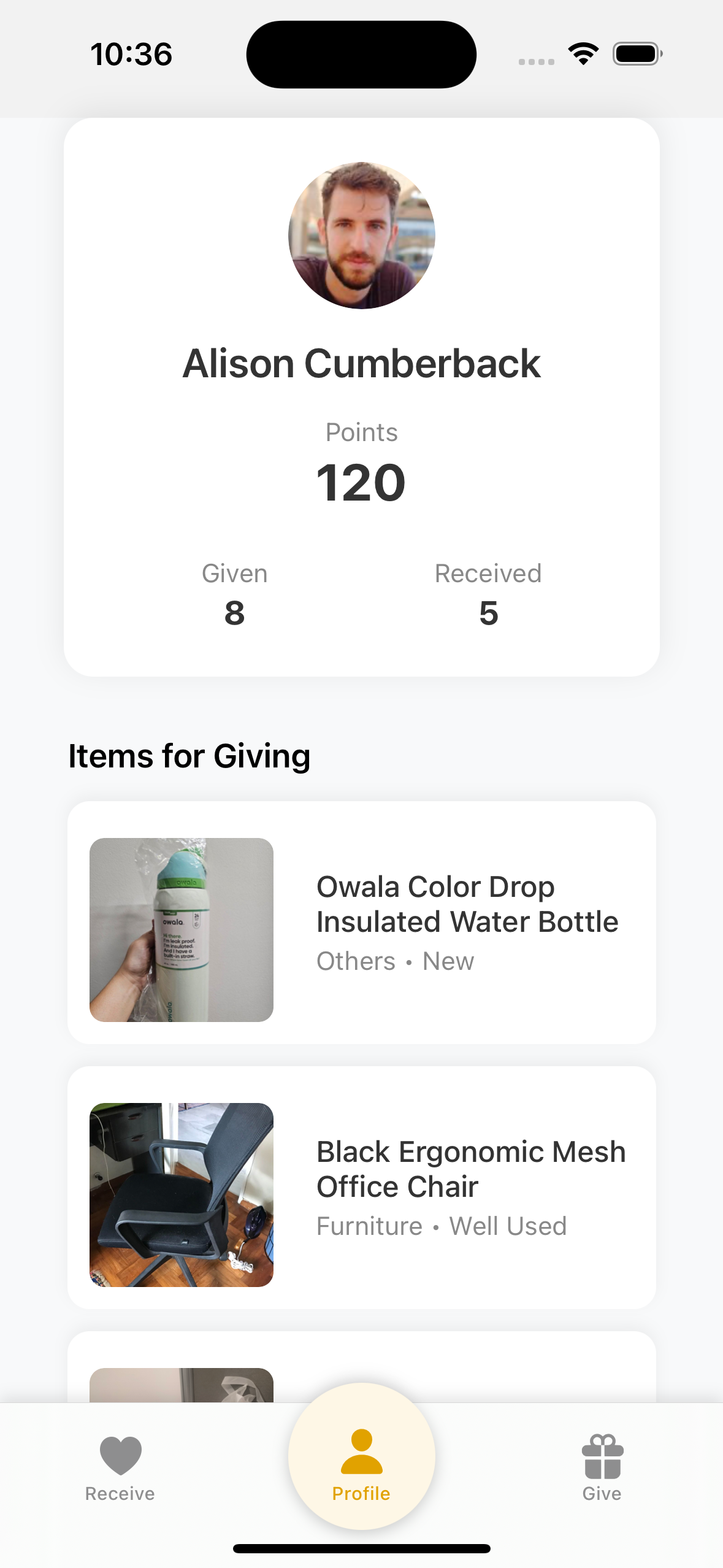Select the Profile tab
723x1568 pixels.
click(x=361, y=1464)
